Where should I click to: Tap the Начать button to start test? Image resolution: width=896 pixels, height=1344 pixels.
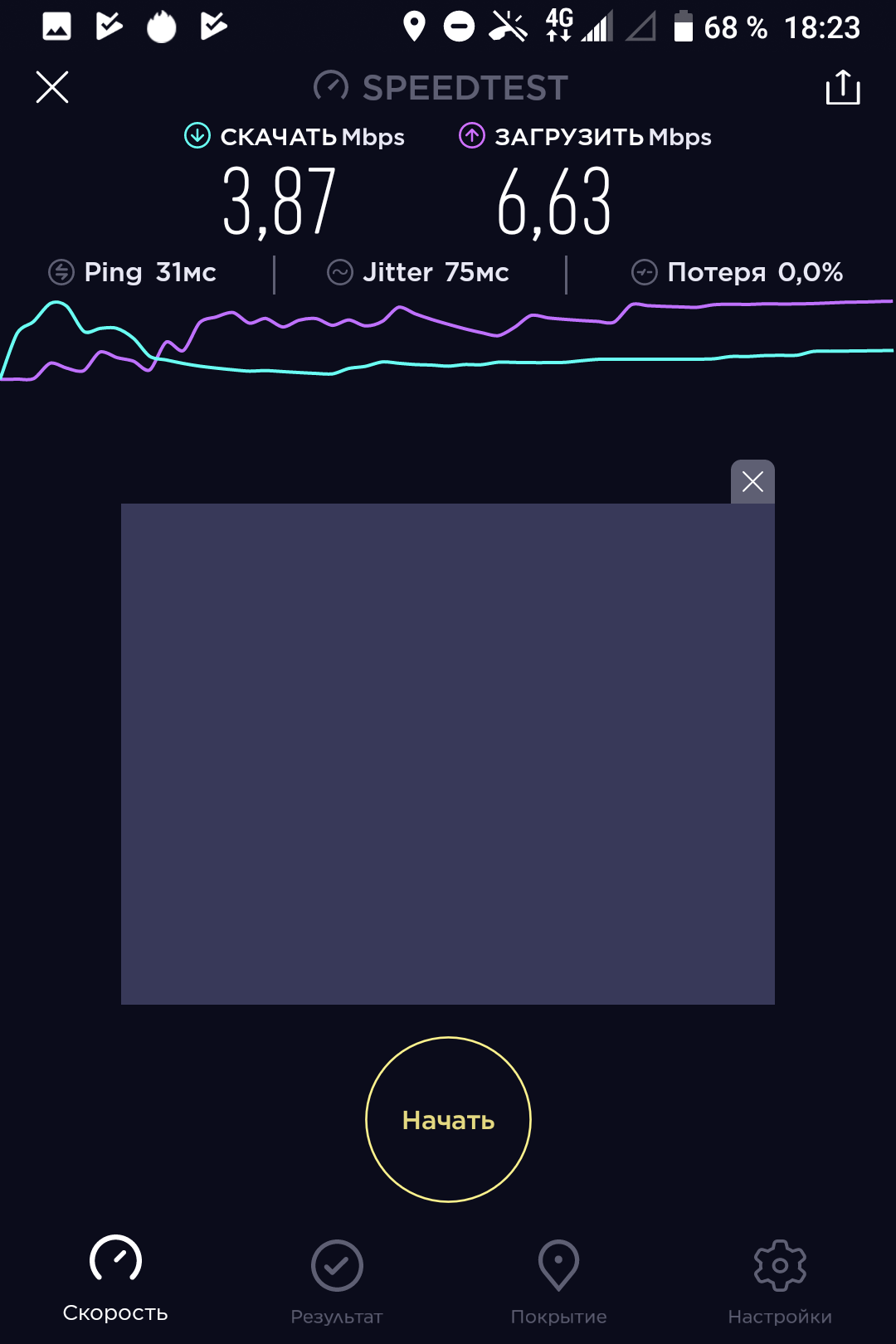[x=448, y=1119]
